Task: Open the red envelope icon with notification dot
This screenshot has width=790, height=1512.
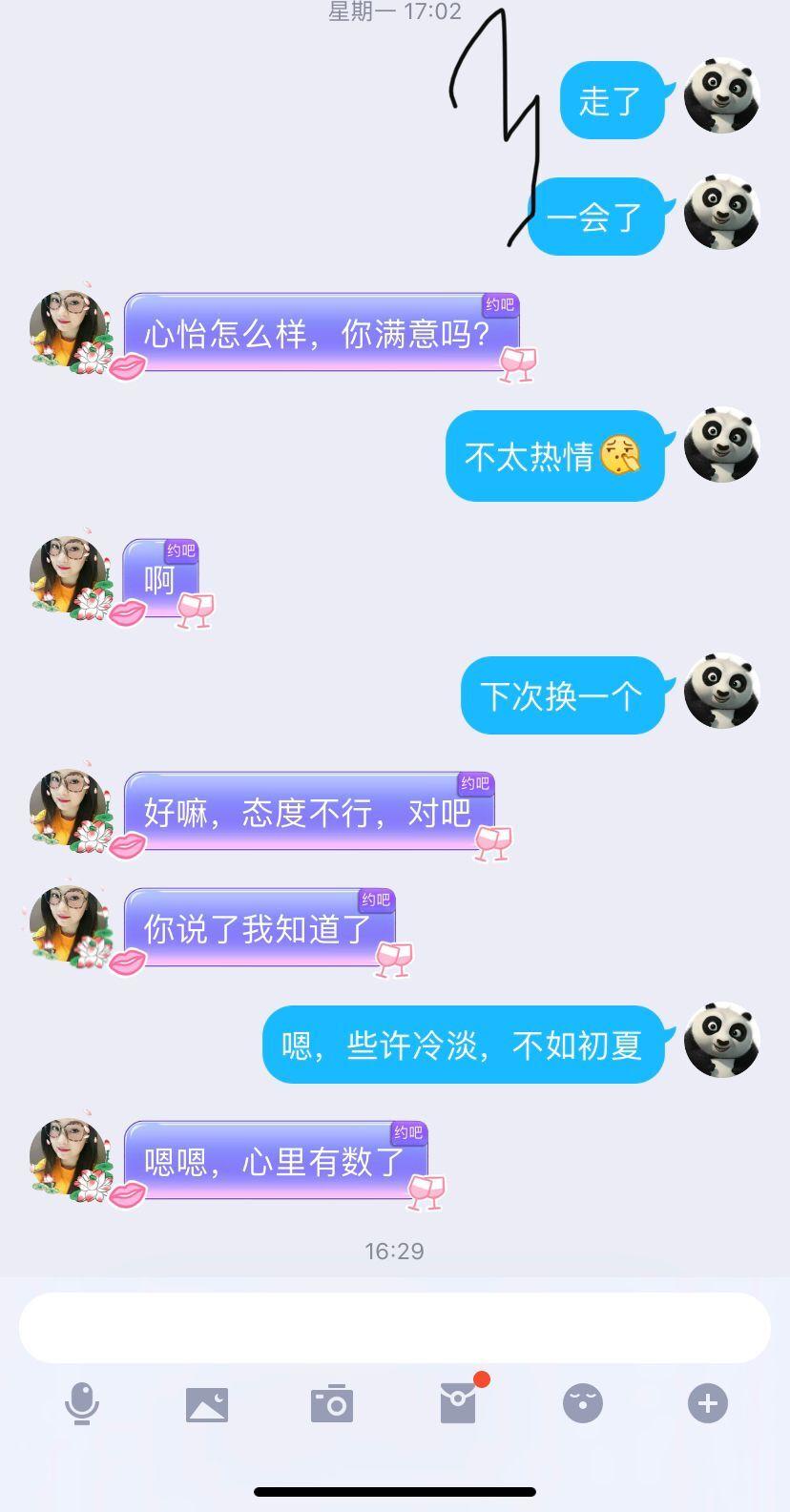Action: point(457,1402)
